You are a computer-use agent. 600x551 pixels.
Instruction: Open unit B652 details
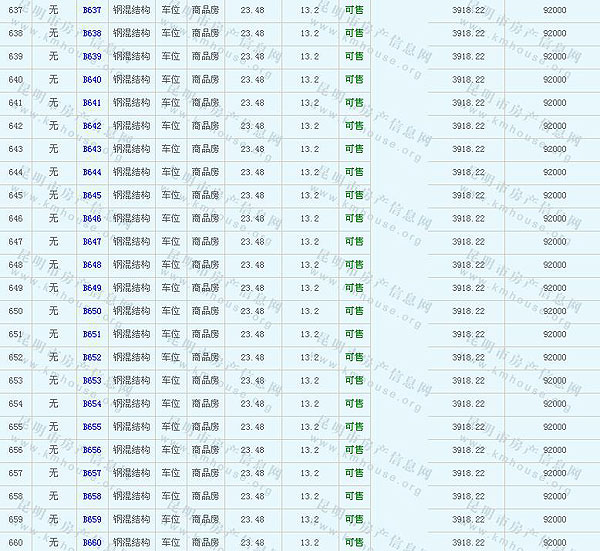tap(92, 357)
